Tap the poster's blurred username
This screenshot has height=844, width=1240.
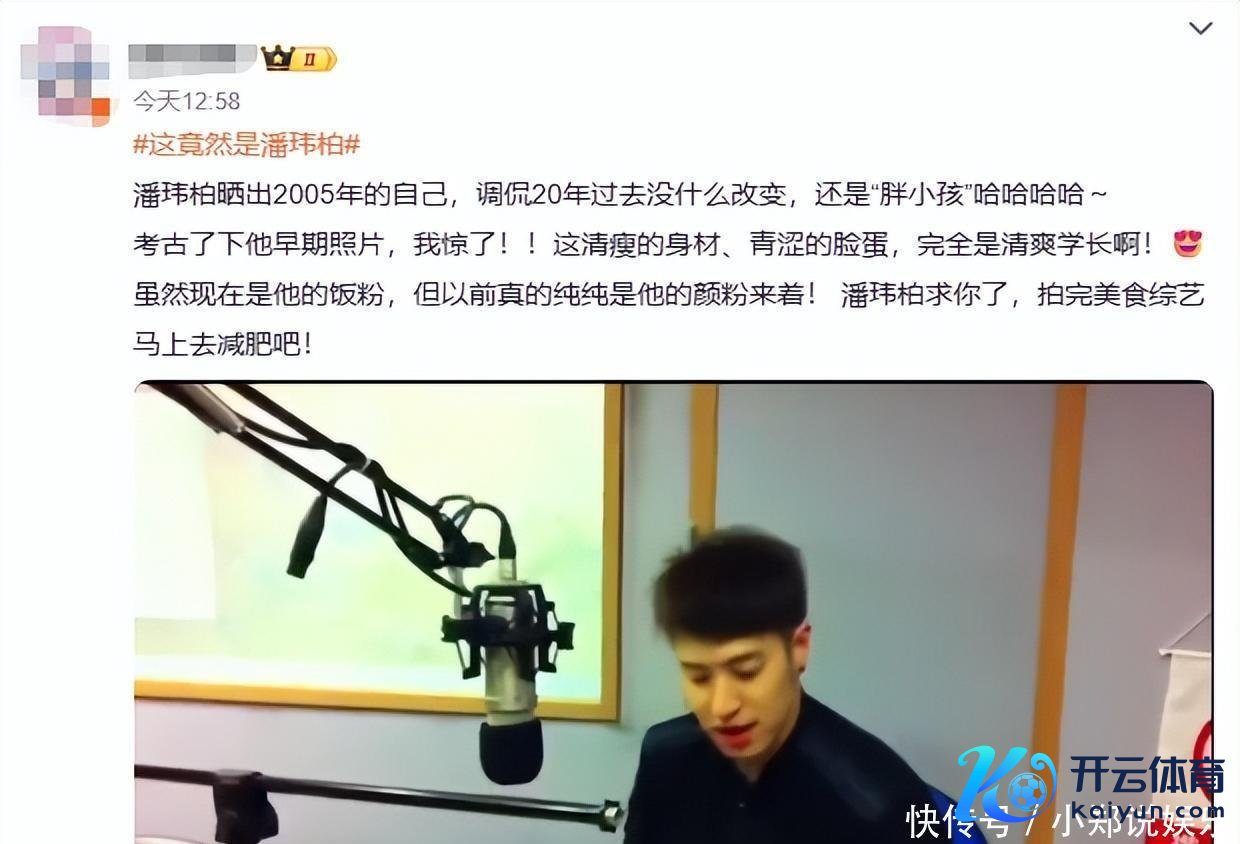[x=193, y=58]
